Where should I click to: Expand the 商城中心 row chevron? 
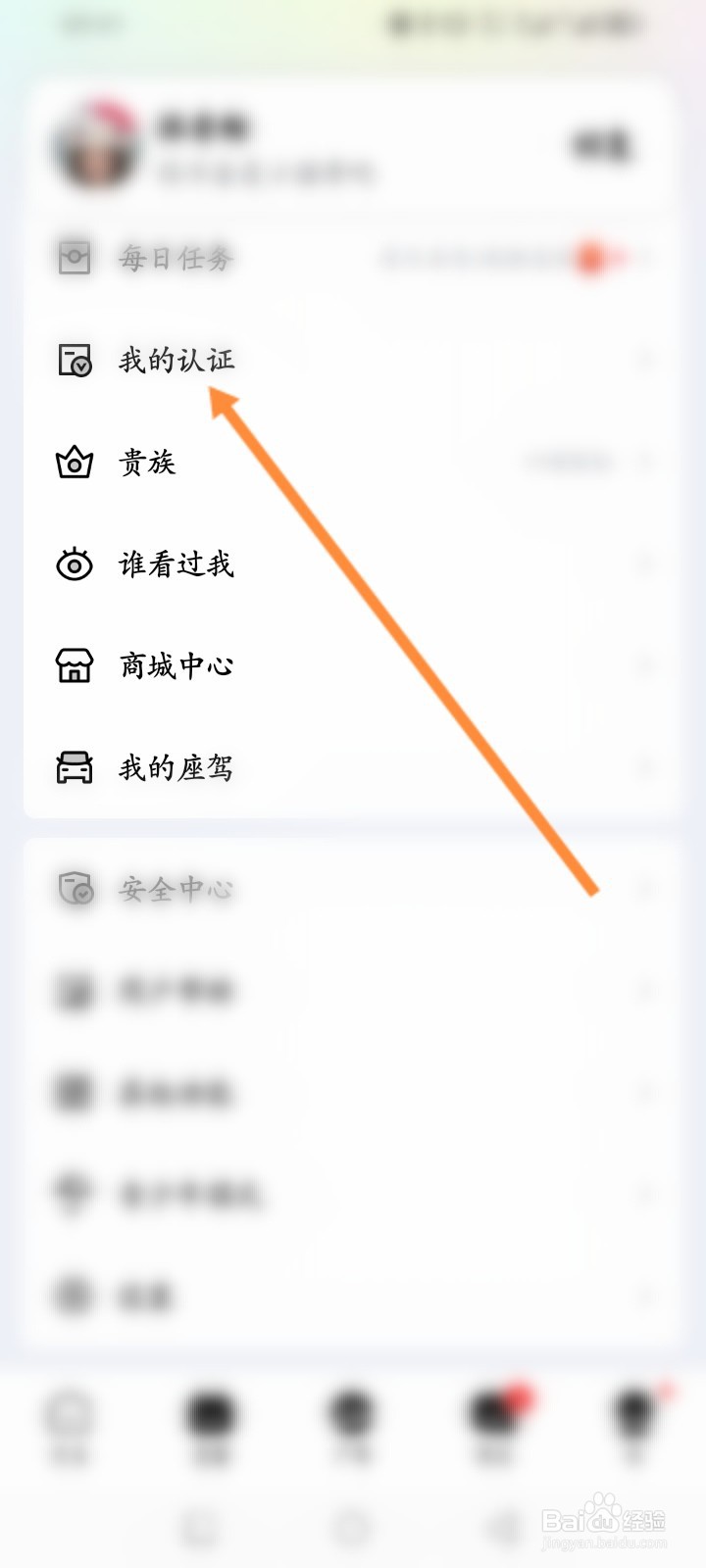[647, 665]
